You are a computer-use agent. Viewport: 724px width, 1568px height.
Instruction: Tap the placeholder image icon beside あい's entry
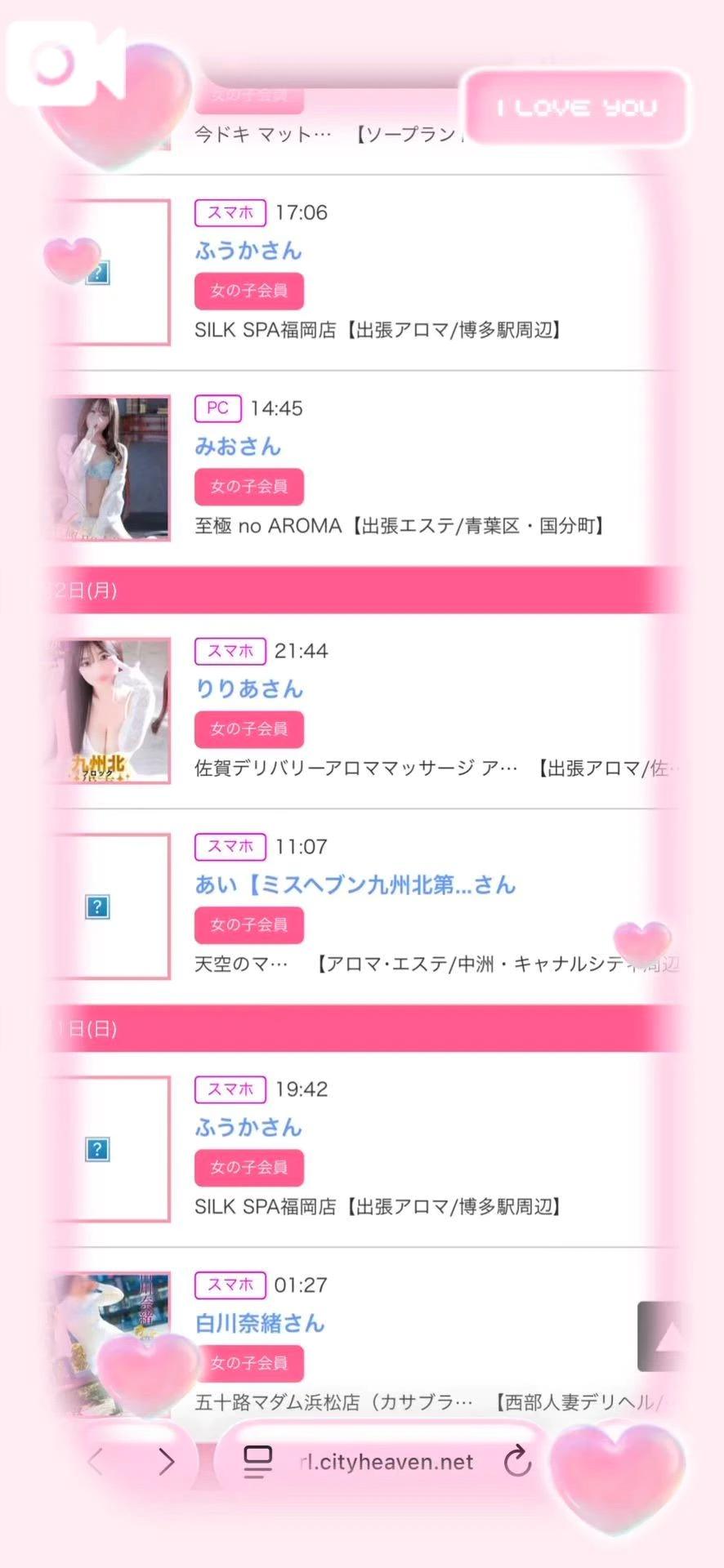(x=98, y=908)
